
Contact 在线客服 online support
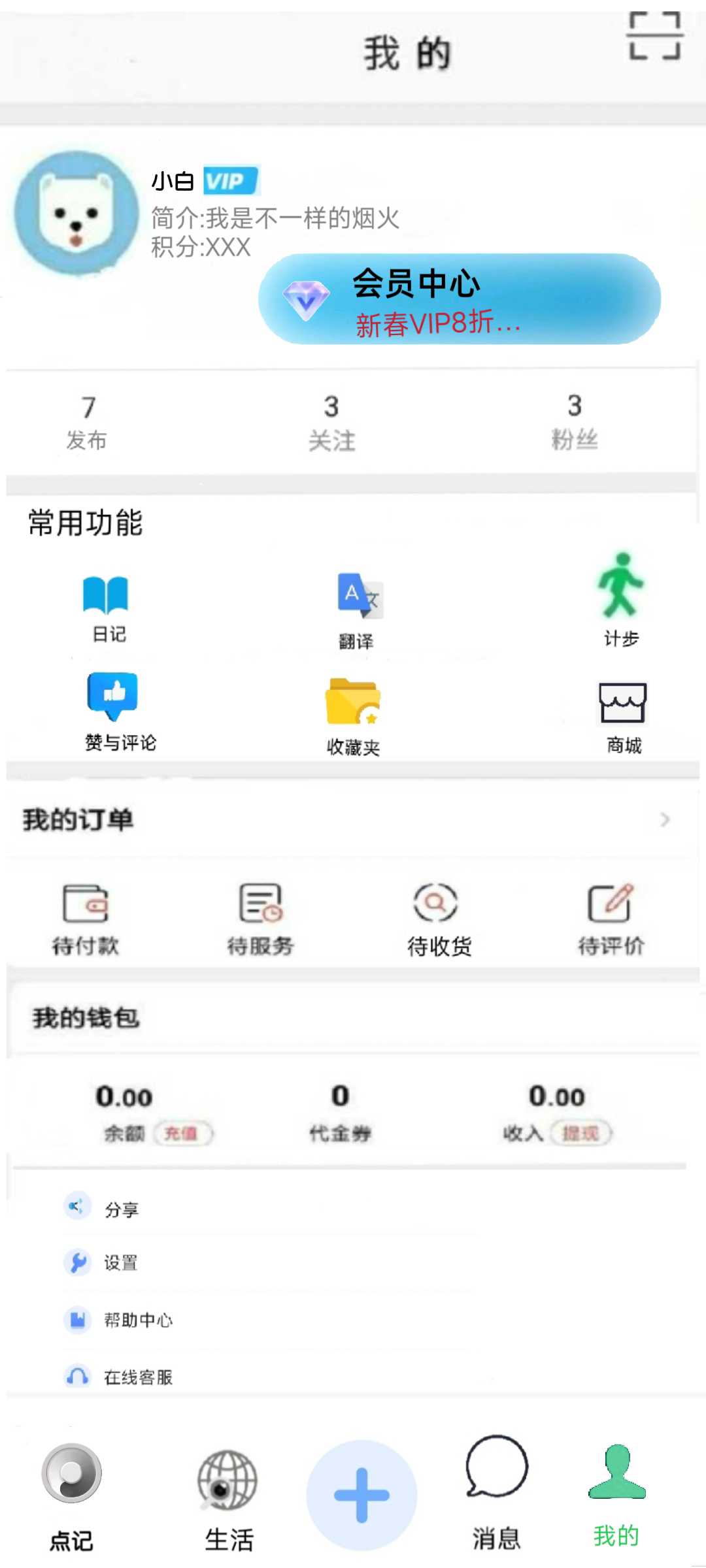[137, 1377]
